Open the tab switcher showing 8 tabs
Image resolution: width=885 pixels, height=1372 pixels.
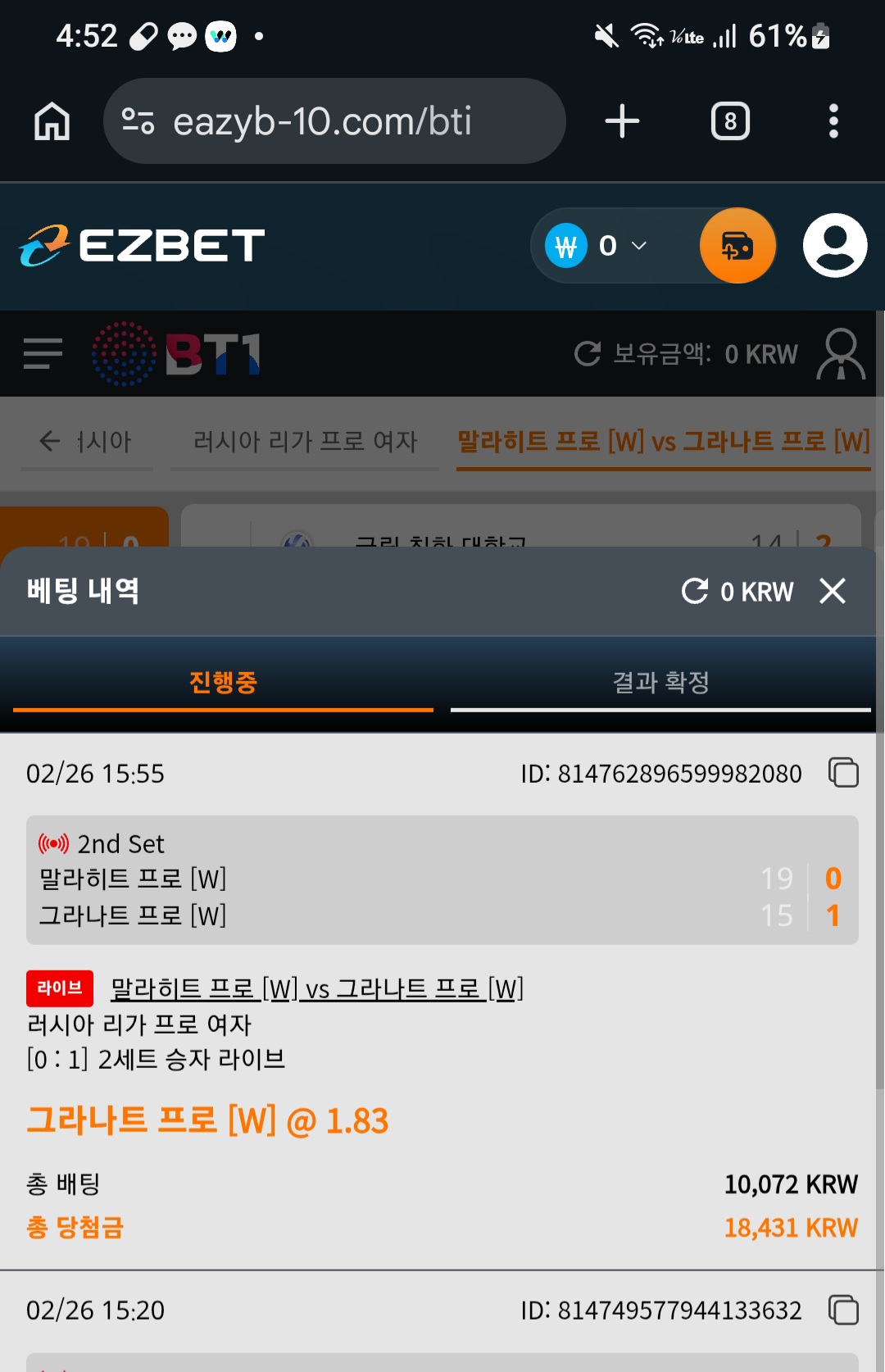[x=730, y=121]
